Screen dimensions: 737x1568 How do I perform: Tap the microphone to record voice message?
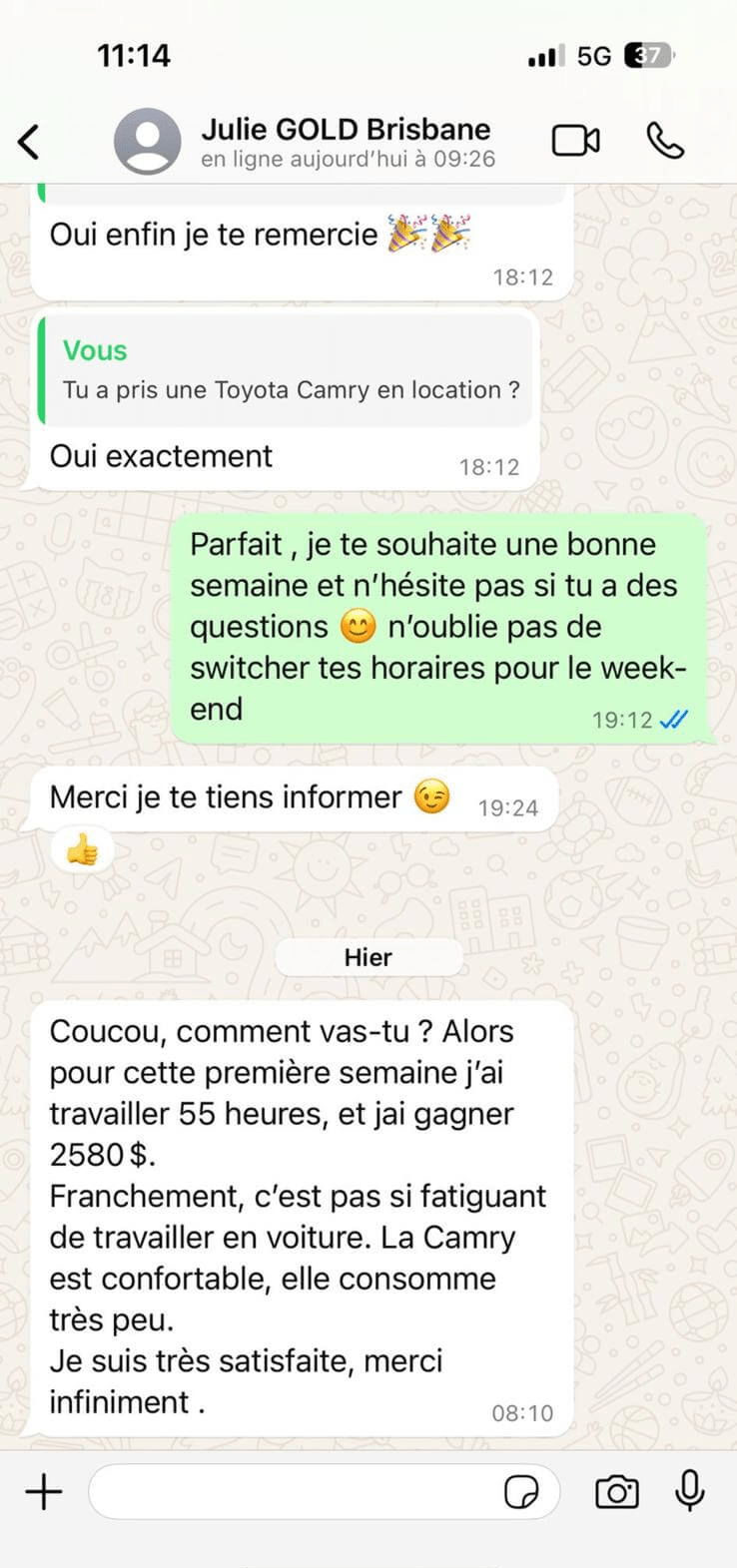[x=689, y=1492]
